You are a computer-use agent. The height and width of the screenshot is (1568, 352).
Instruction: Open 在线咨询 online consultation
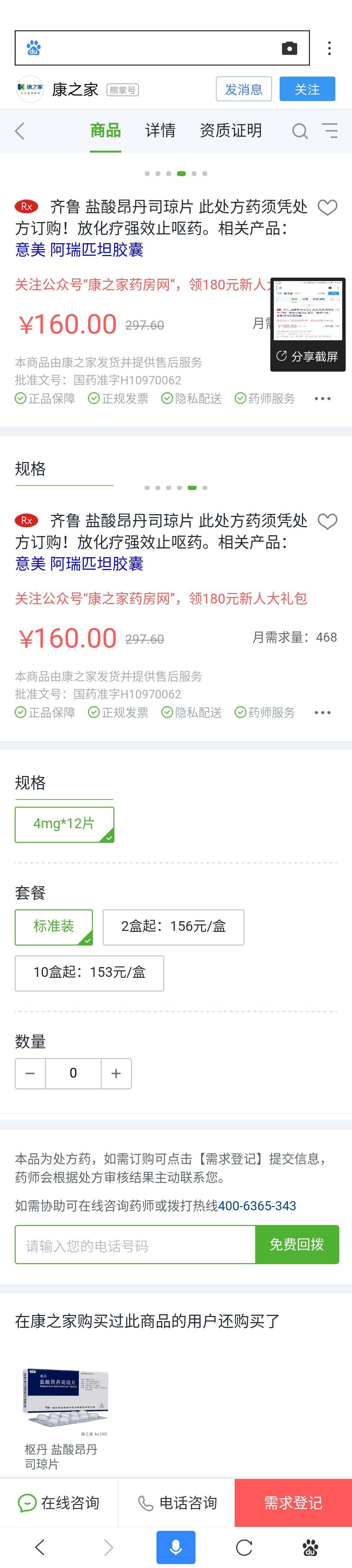point(59,1503)
